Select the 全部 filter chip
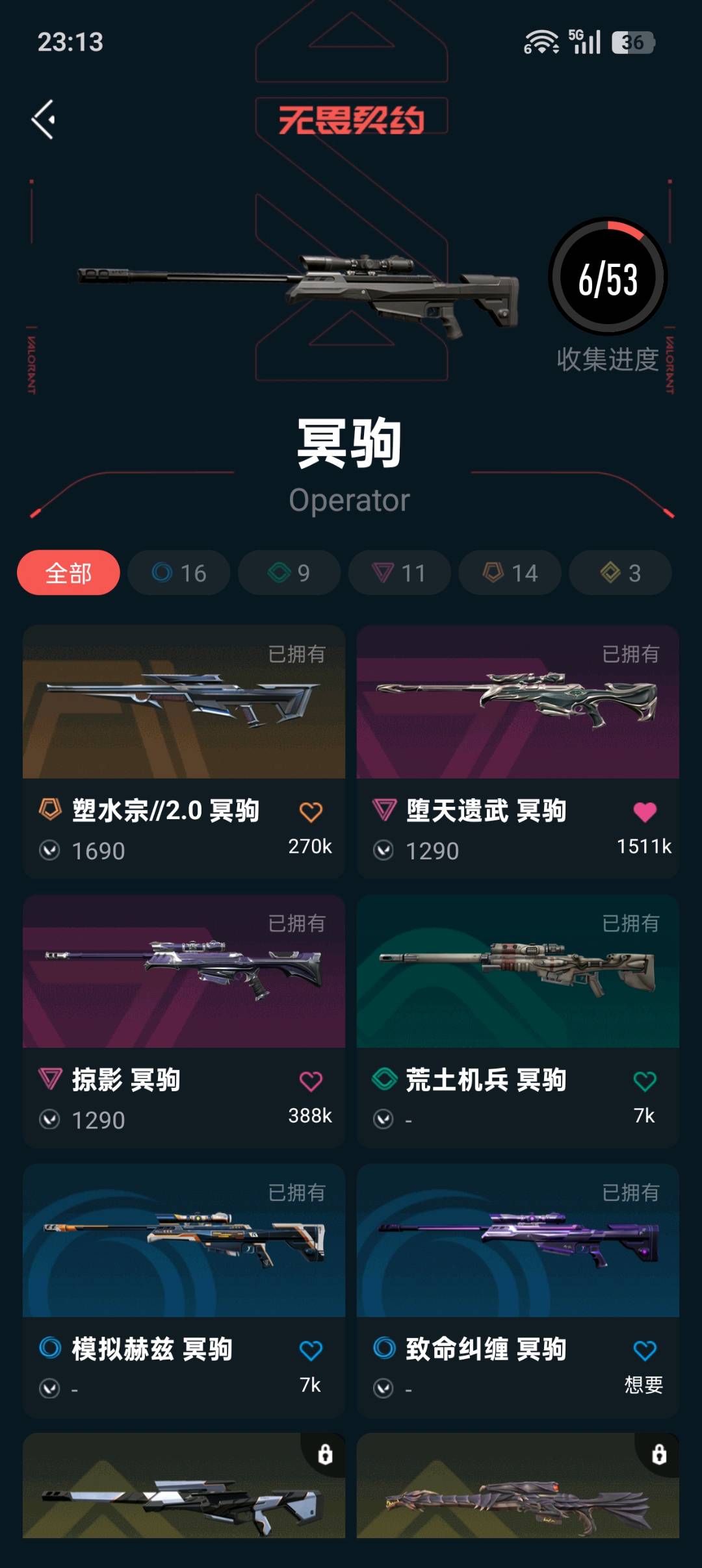The height and width of the screenshot is (1568, 702). click(68, 573)
